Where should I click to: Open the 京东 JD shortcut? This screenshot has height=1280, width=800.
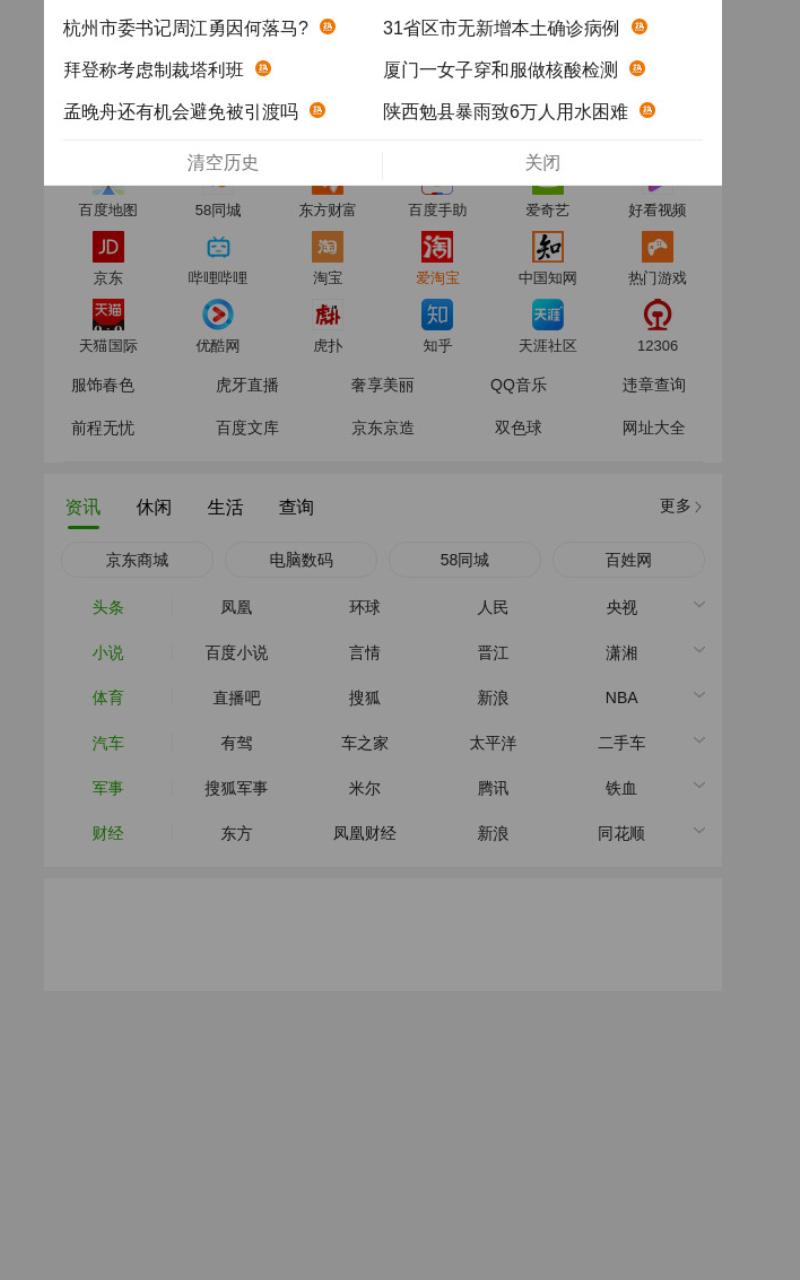click(x=108, y=259)
